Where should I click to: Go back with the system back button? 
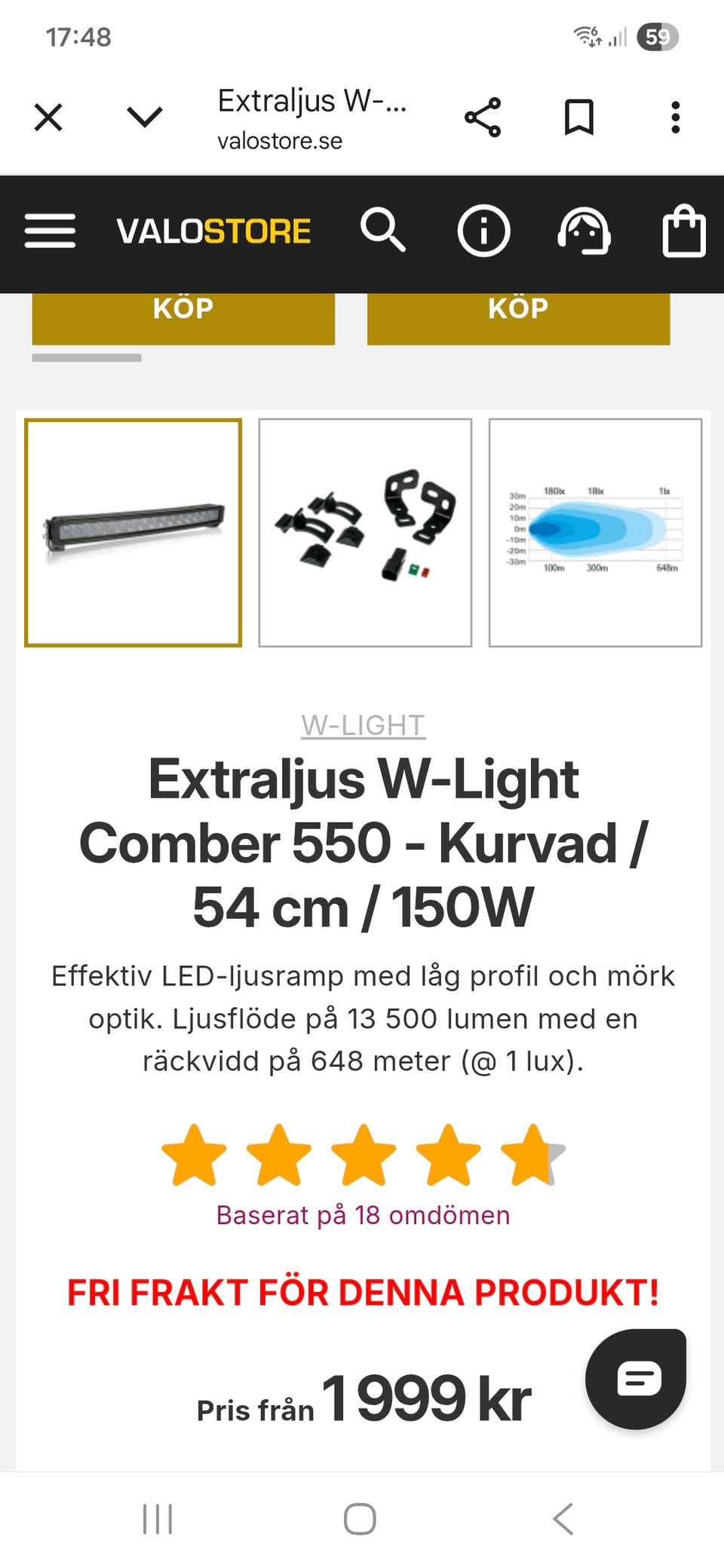coord(563,1518)
